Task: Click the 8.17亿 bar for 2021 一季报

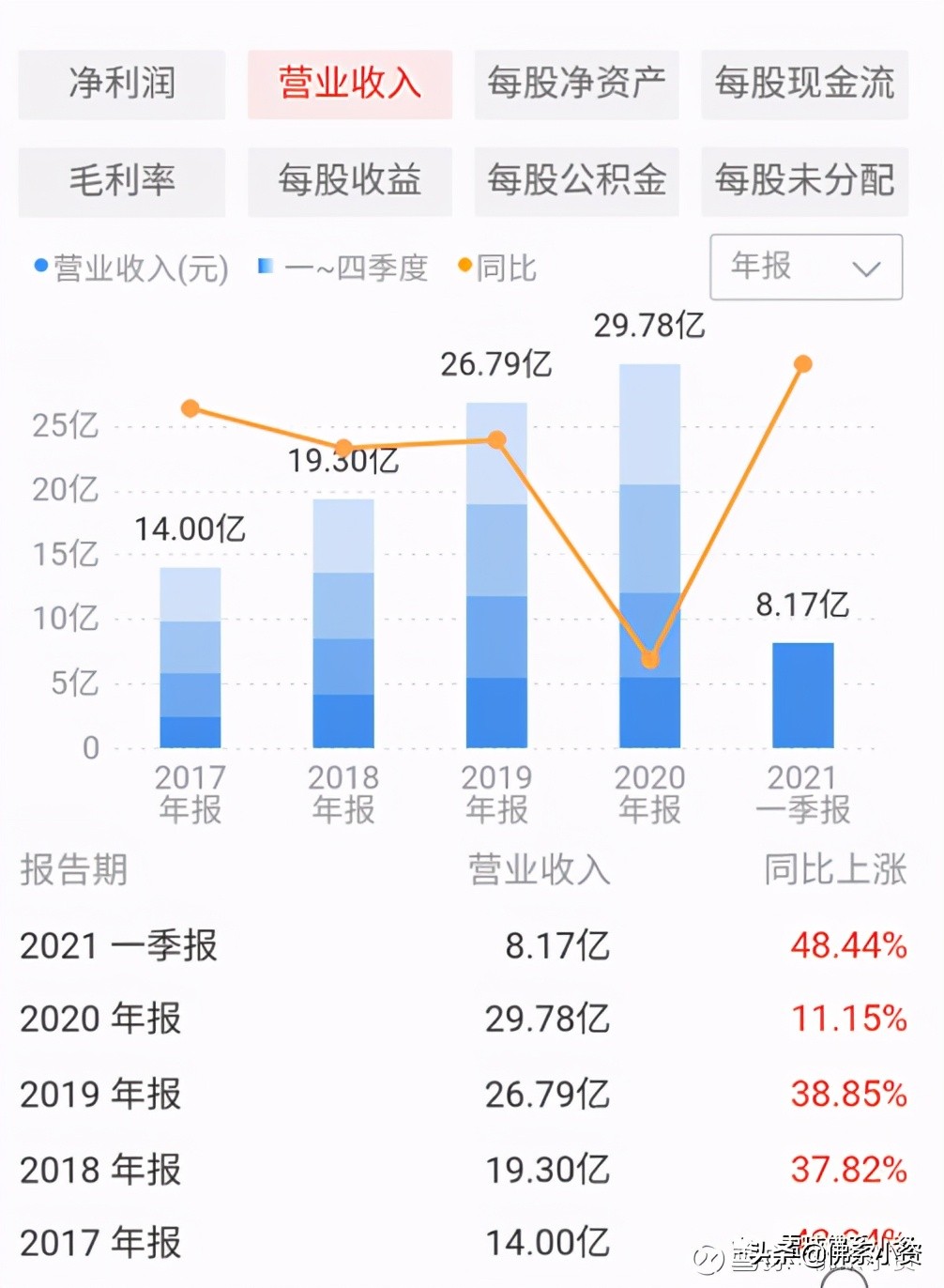Action: click(802, 695)
